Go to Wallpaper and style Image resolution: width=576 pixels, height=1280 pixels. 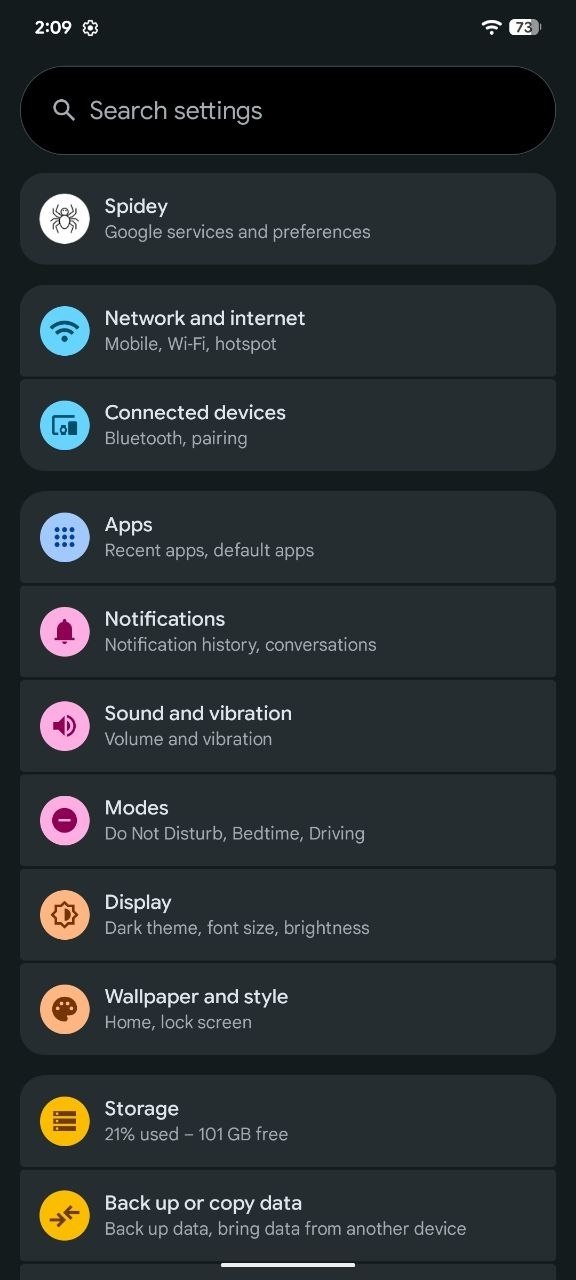[288, 1009]
